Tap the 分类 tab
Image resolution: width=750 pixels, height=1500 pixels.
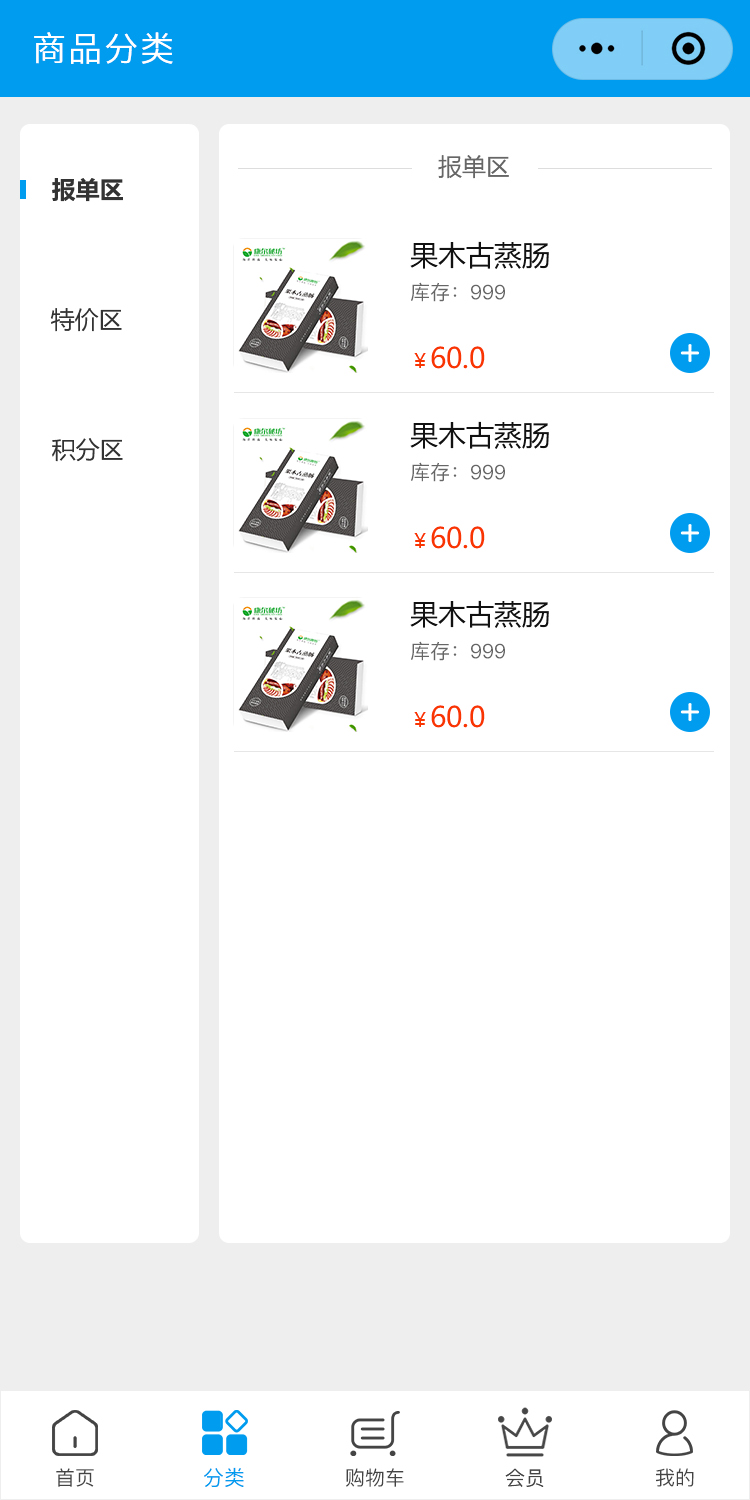pos(224,1446)
